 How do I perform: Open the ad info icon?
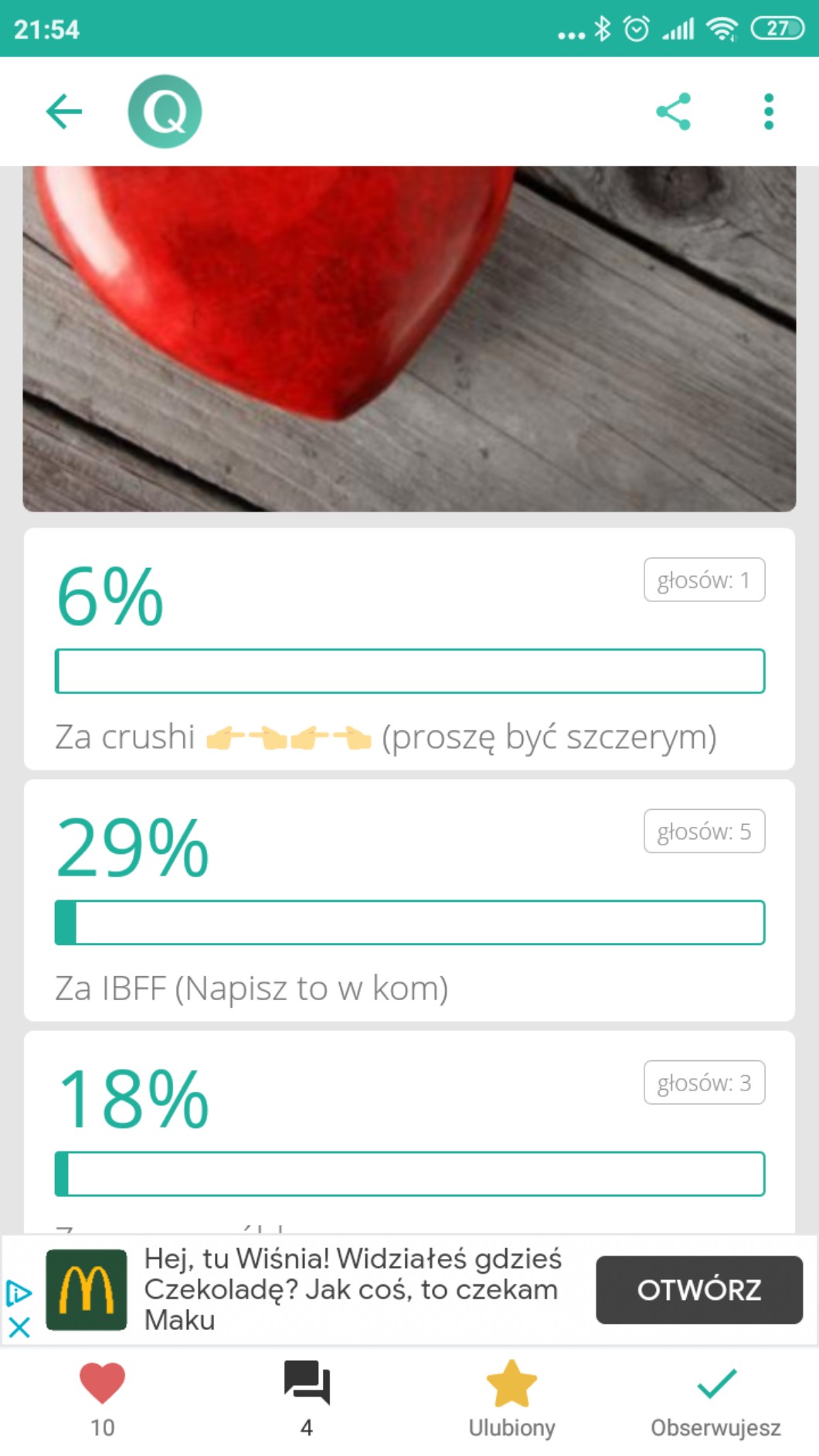coord(19,1292)
